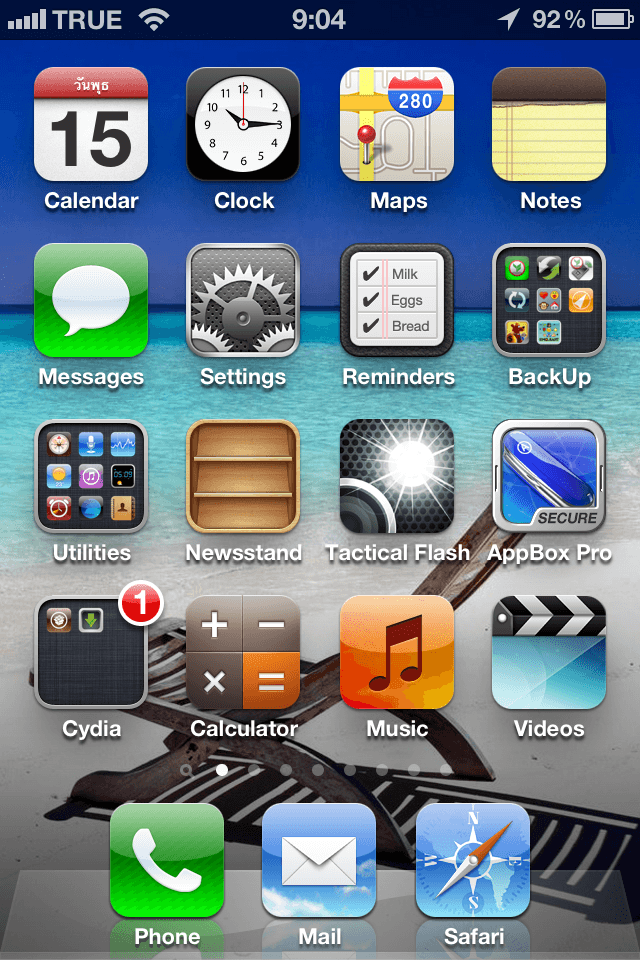
Task: Tap Phone in the dock
Action: [167, 860]
